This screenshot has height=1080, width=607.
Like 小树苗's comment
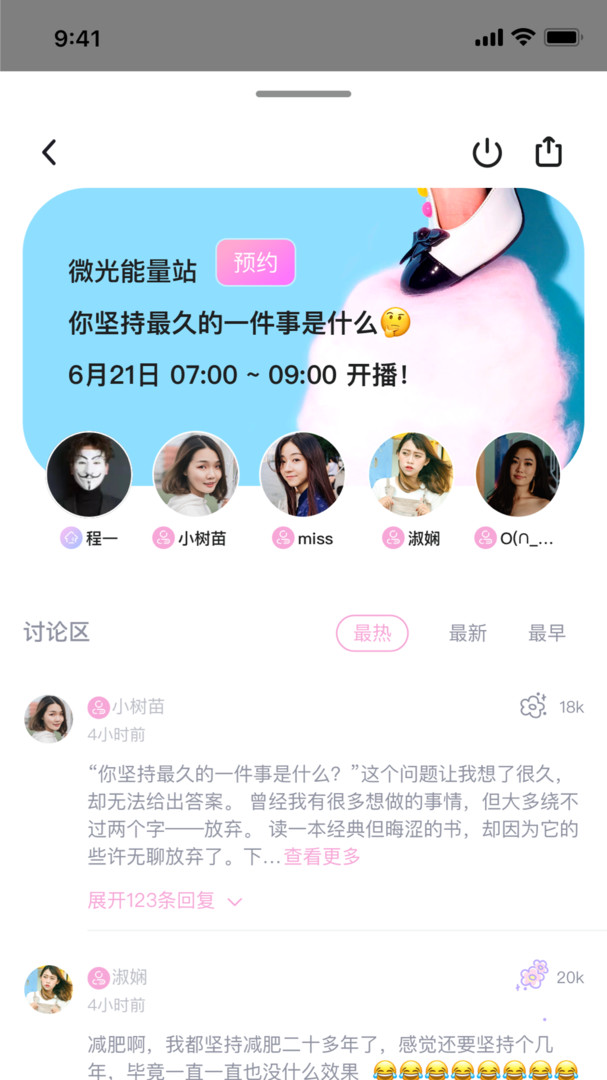pyautogui.click(x=534, y=707)
